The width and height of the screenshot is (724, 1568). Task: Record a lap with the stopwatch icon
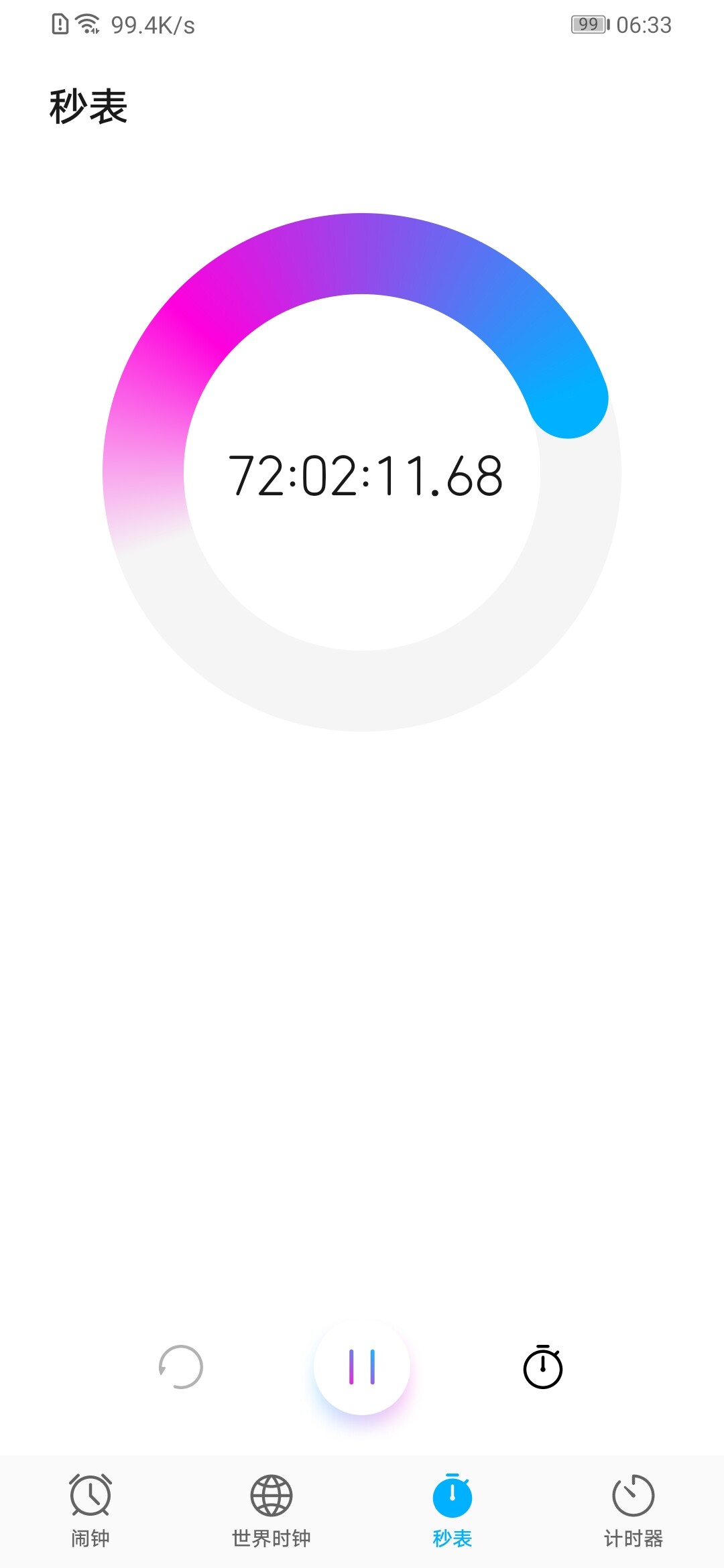pos(543,1366)
